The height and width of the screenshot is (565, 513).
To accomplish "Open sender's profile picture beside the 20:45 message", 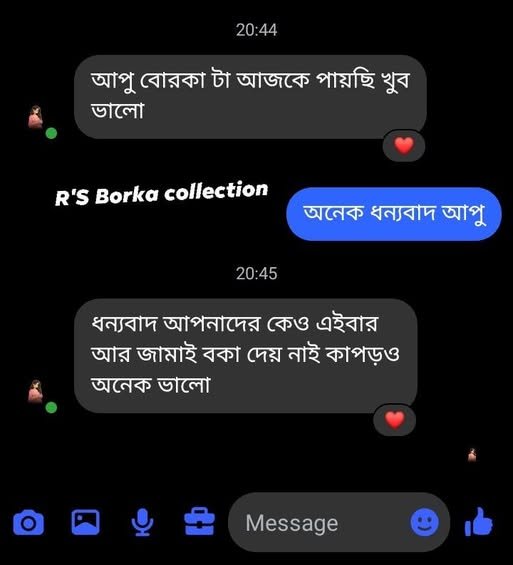I will point(36,392).
